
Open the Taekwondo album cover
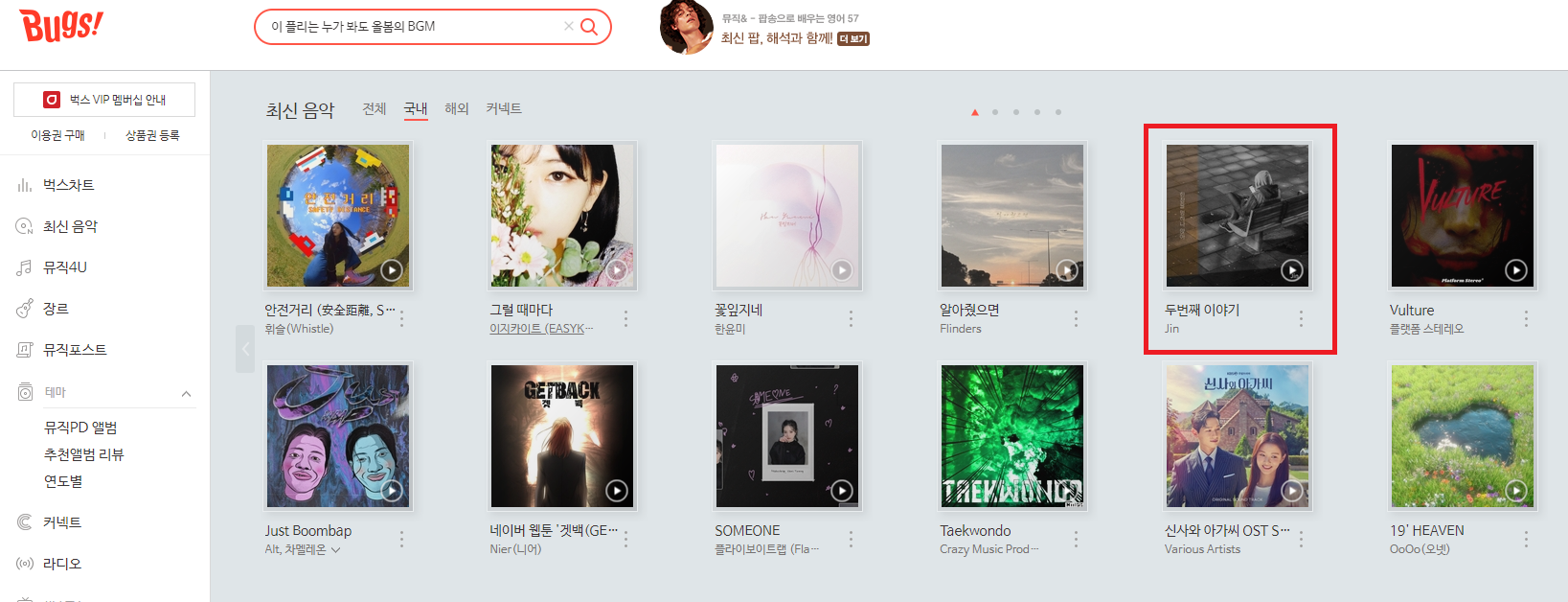click(x=1011, y=436)
